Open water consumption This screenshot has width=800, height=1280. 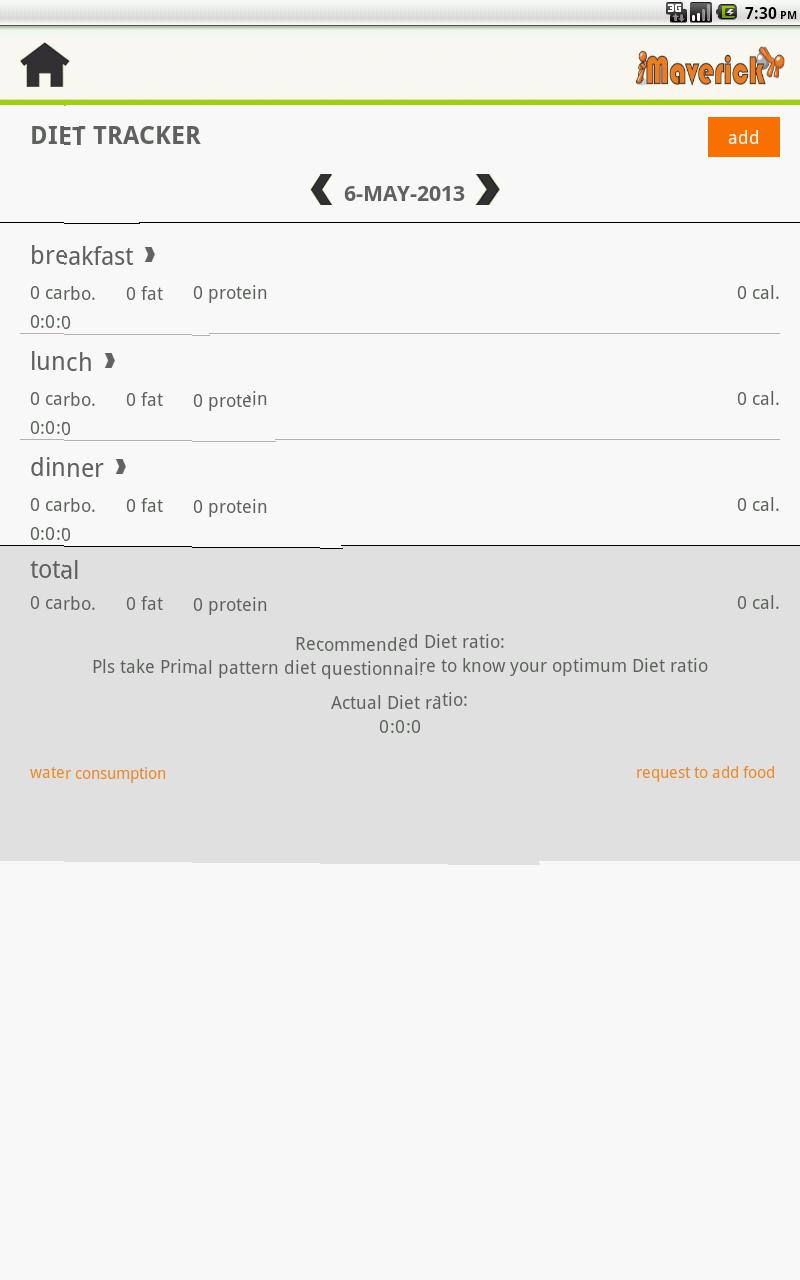tap(98, 773)
